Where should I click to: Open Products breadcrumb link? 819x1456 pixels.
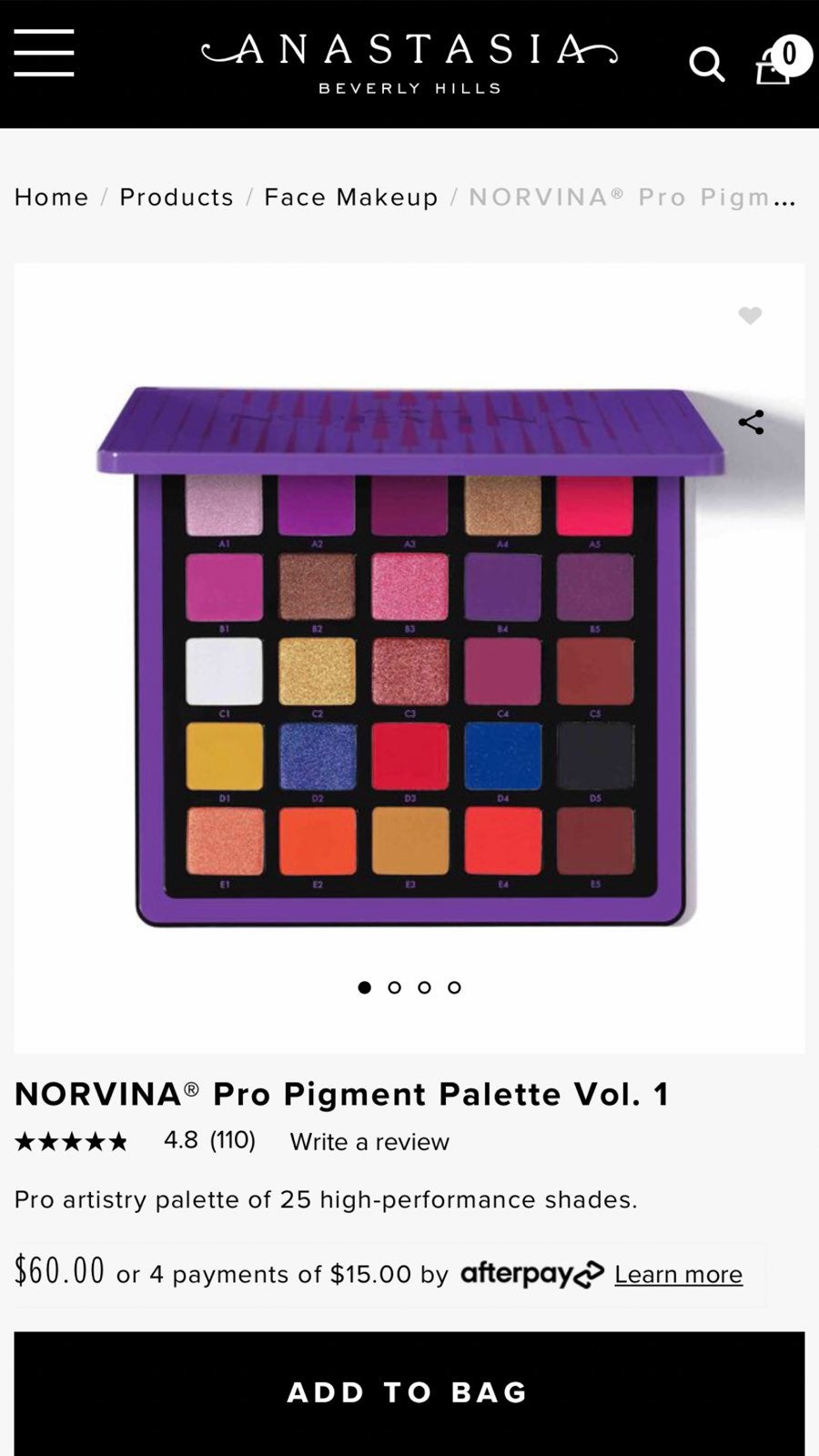tap(177, 197)
